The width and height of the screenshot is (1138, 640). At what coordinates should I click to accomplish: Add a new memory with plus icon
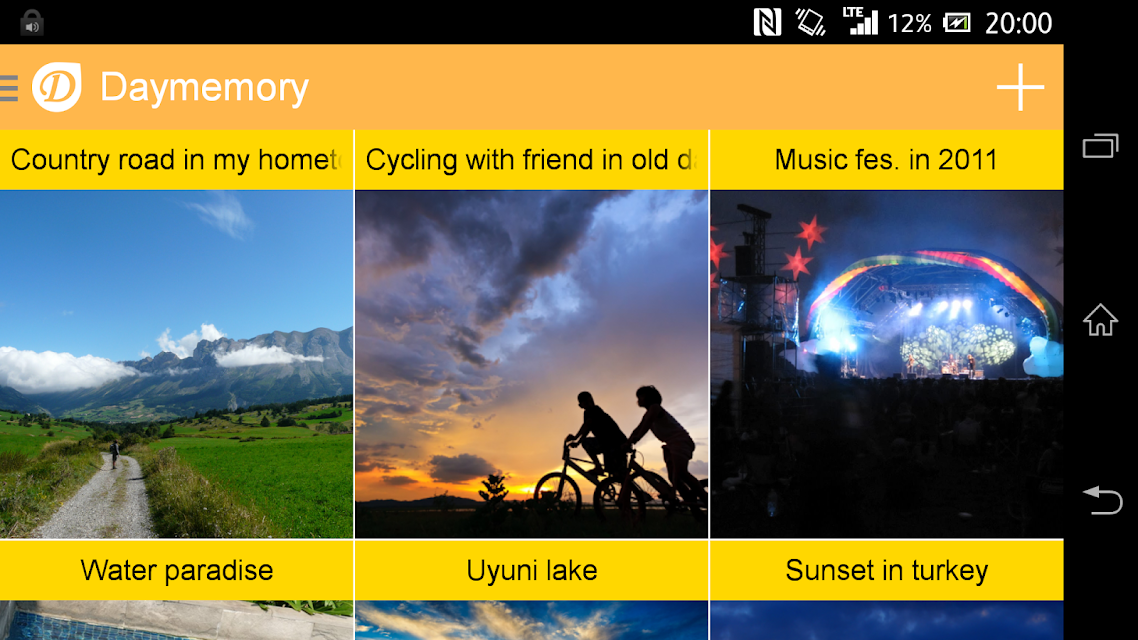1020,88
